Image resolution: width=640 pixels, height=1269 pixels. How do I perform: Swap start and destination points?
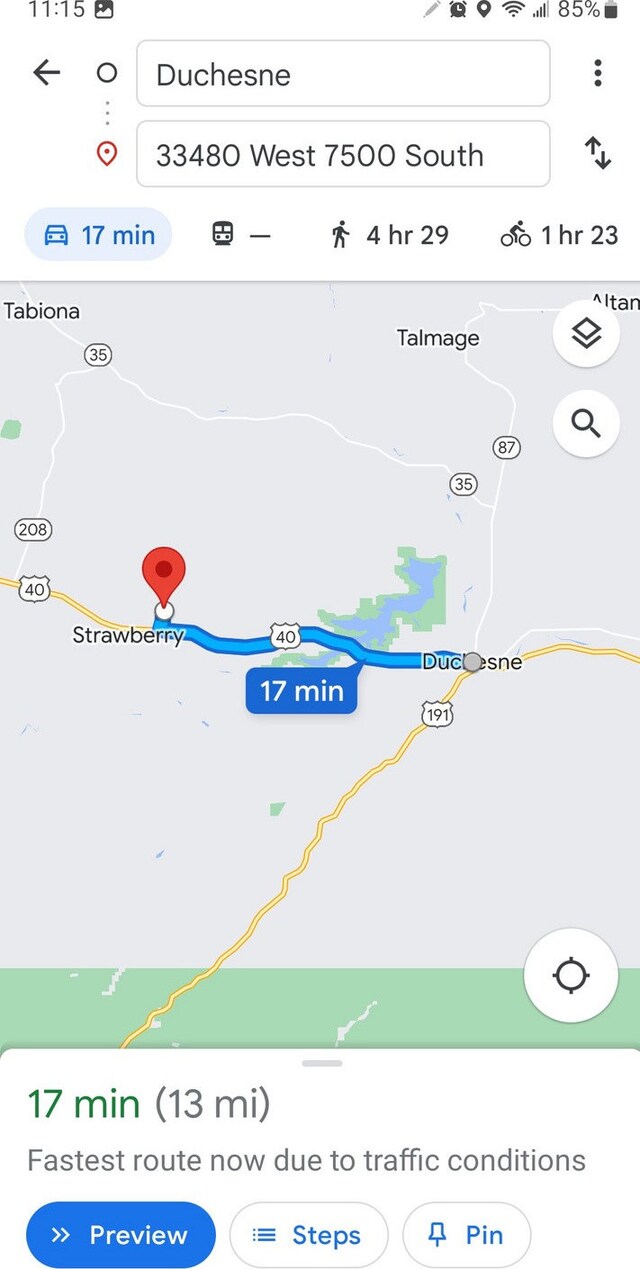coord(597,153)
